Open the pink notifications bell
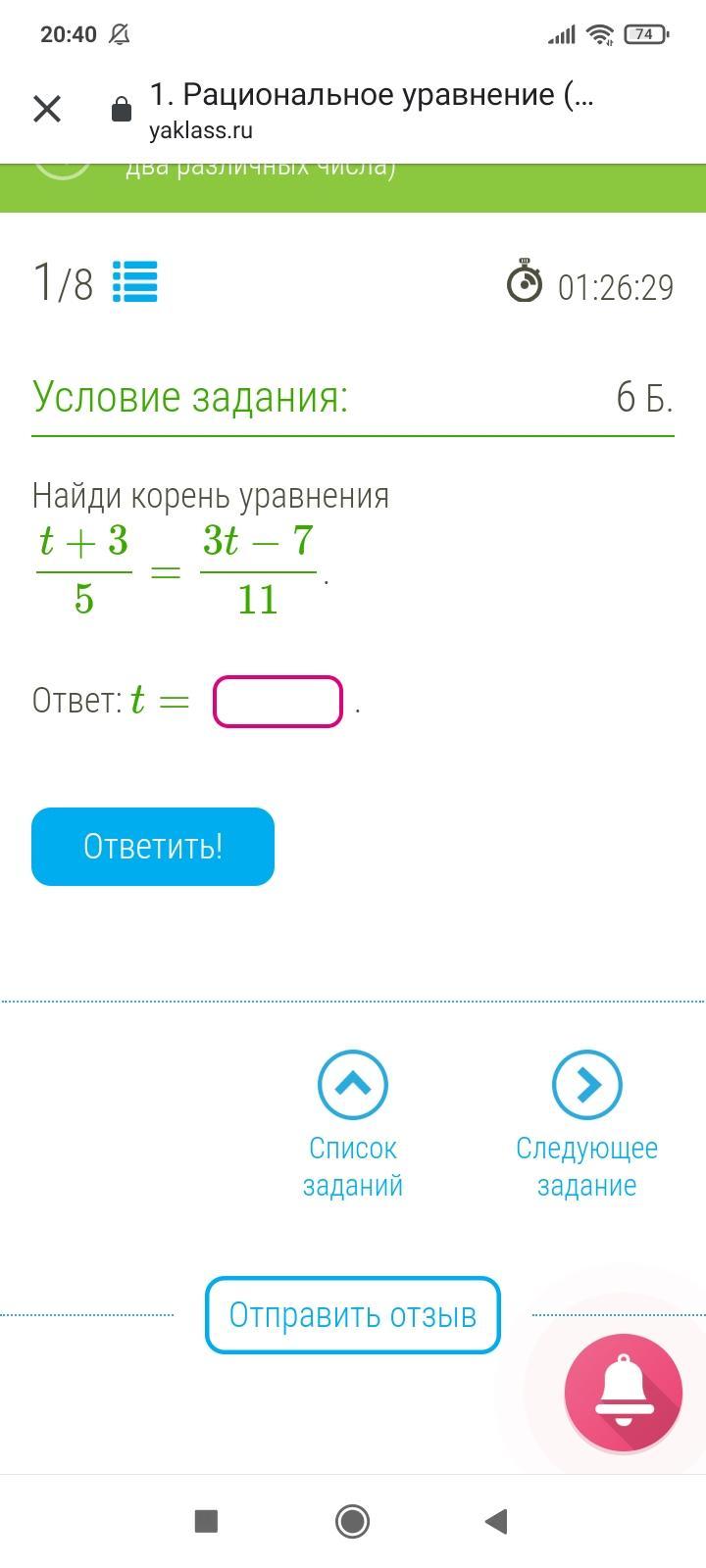This screenshot has height=1568, width=706. (624, 1393)
